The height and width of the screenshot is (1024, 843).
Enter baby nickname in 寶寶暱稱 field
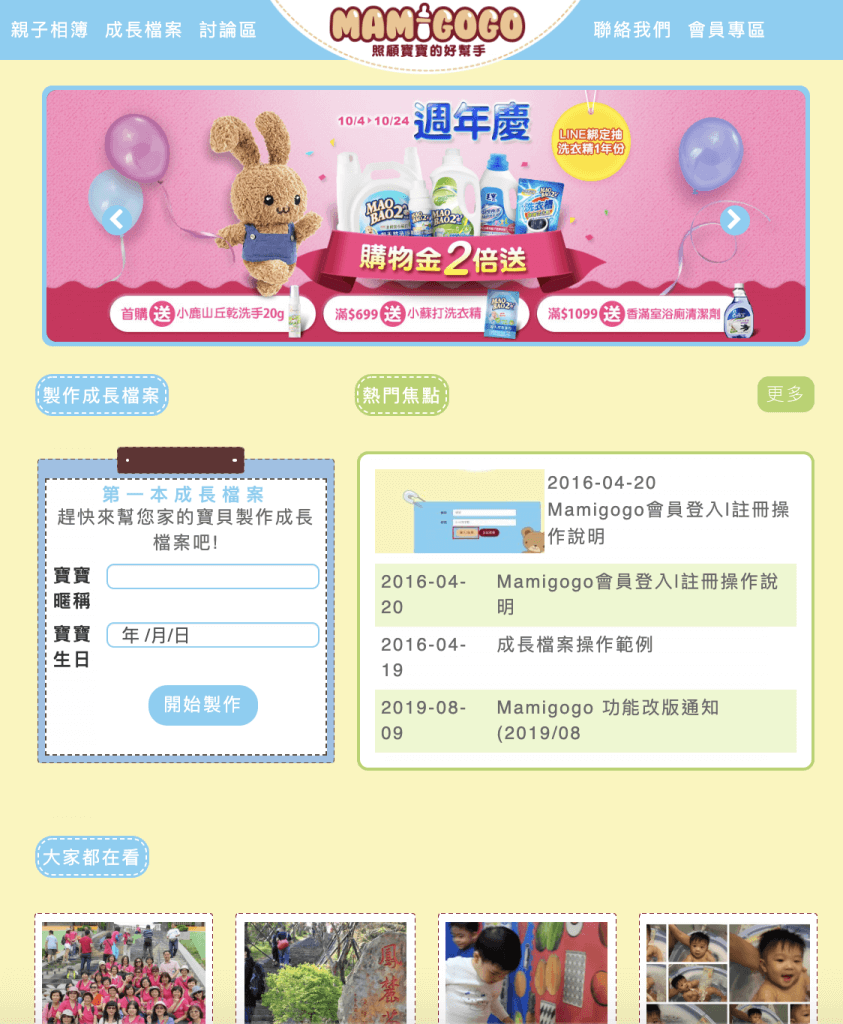[213, 577]
